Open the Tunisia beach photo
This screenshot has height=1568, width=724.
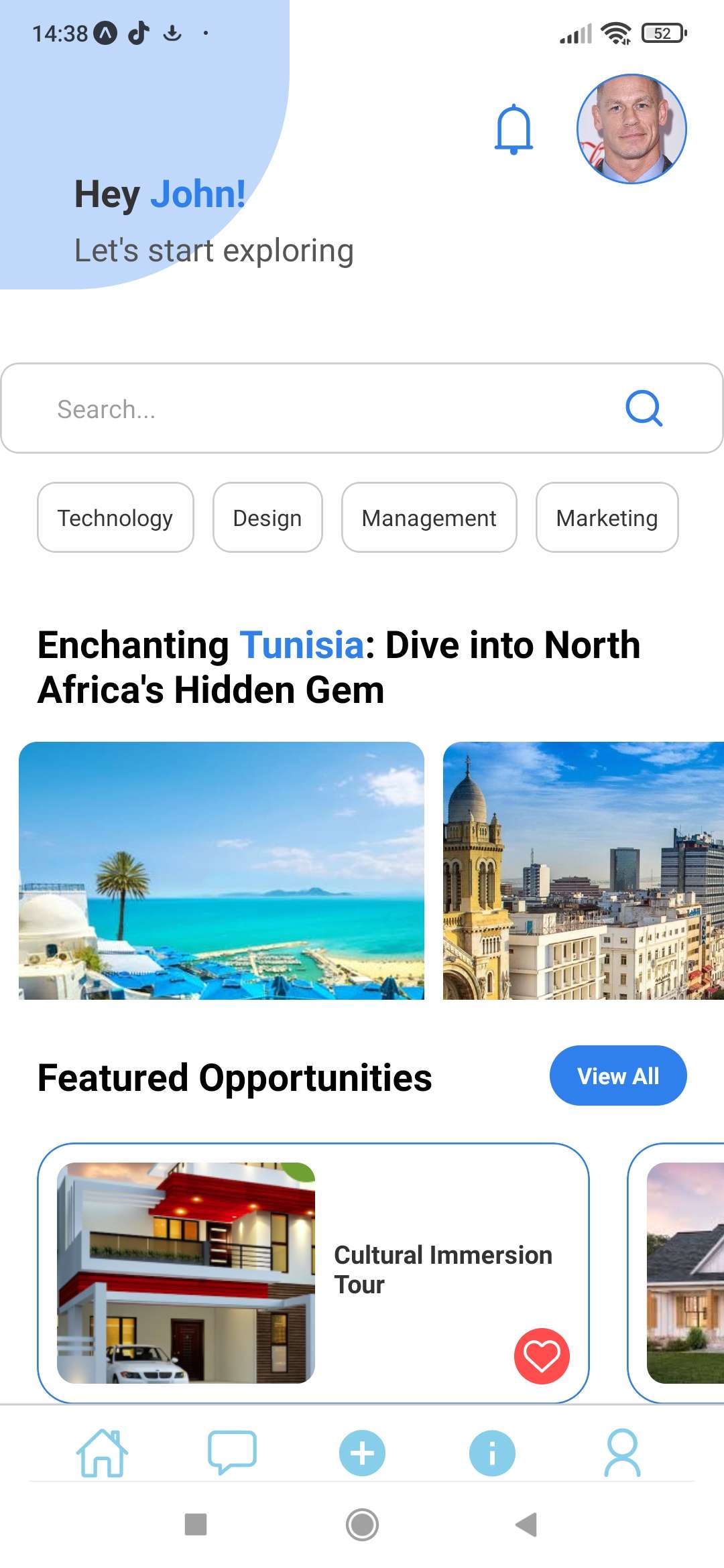(221, 870)
